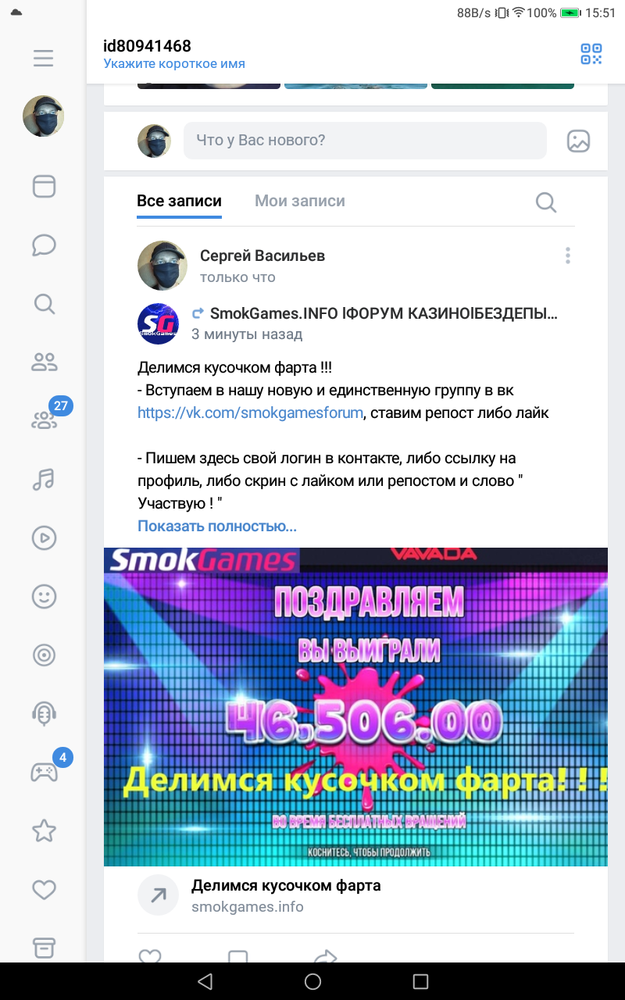This screenshot has height=1000, width=625.
Task: Open the Music section
Action: 43,479
